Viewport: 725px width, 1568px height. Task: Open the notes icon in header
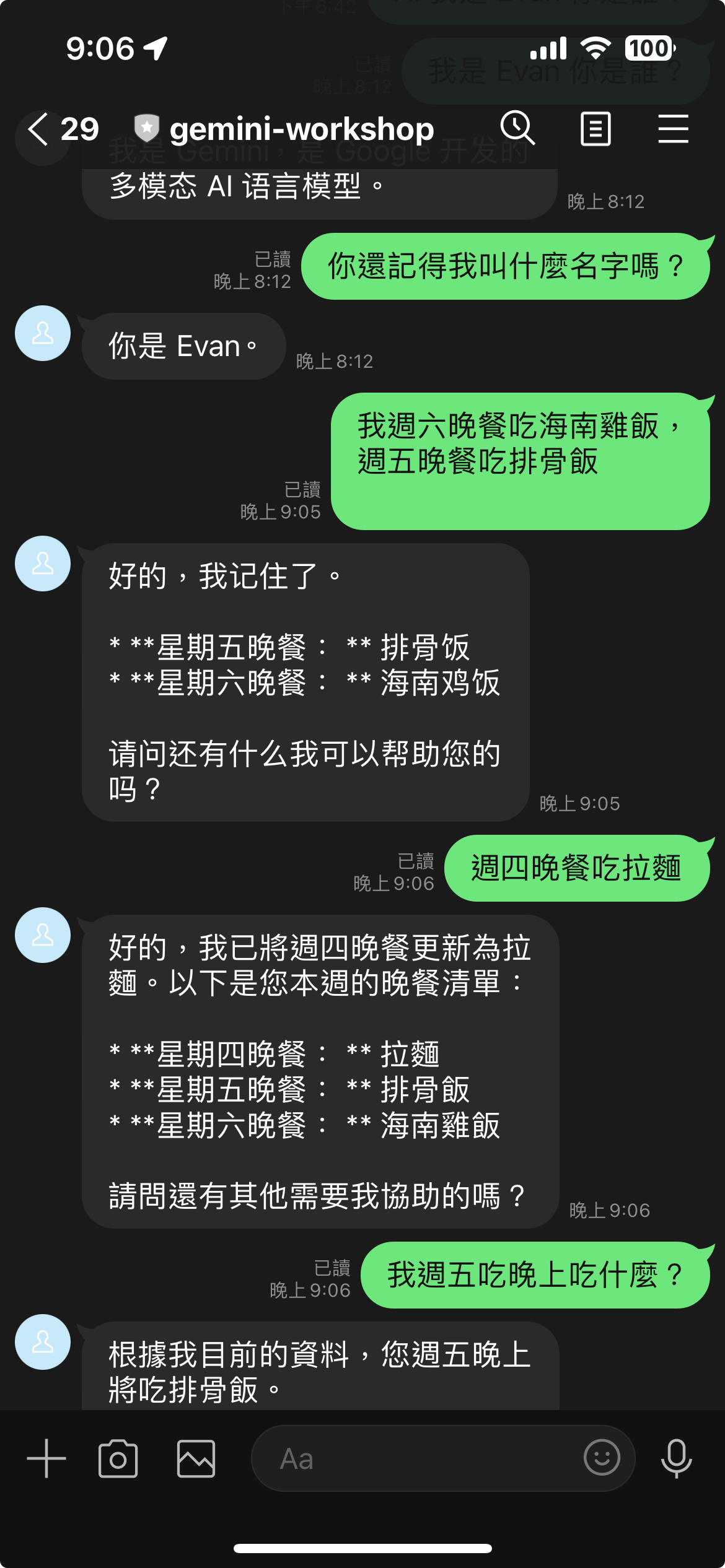pyautogui.click(x=595, y=129)
